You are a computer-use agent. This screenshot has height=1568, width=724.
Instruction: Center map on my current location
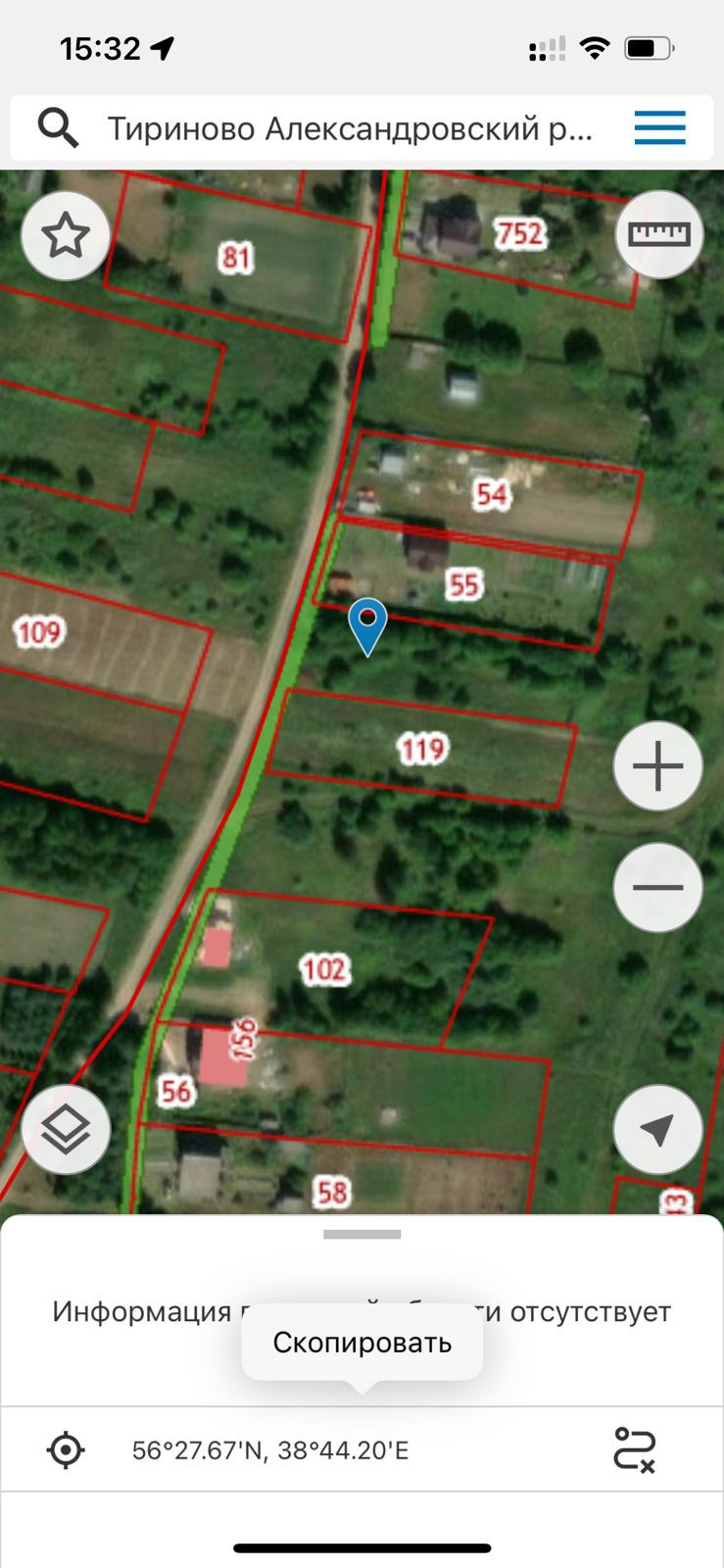[657, 1130]
